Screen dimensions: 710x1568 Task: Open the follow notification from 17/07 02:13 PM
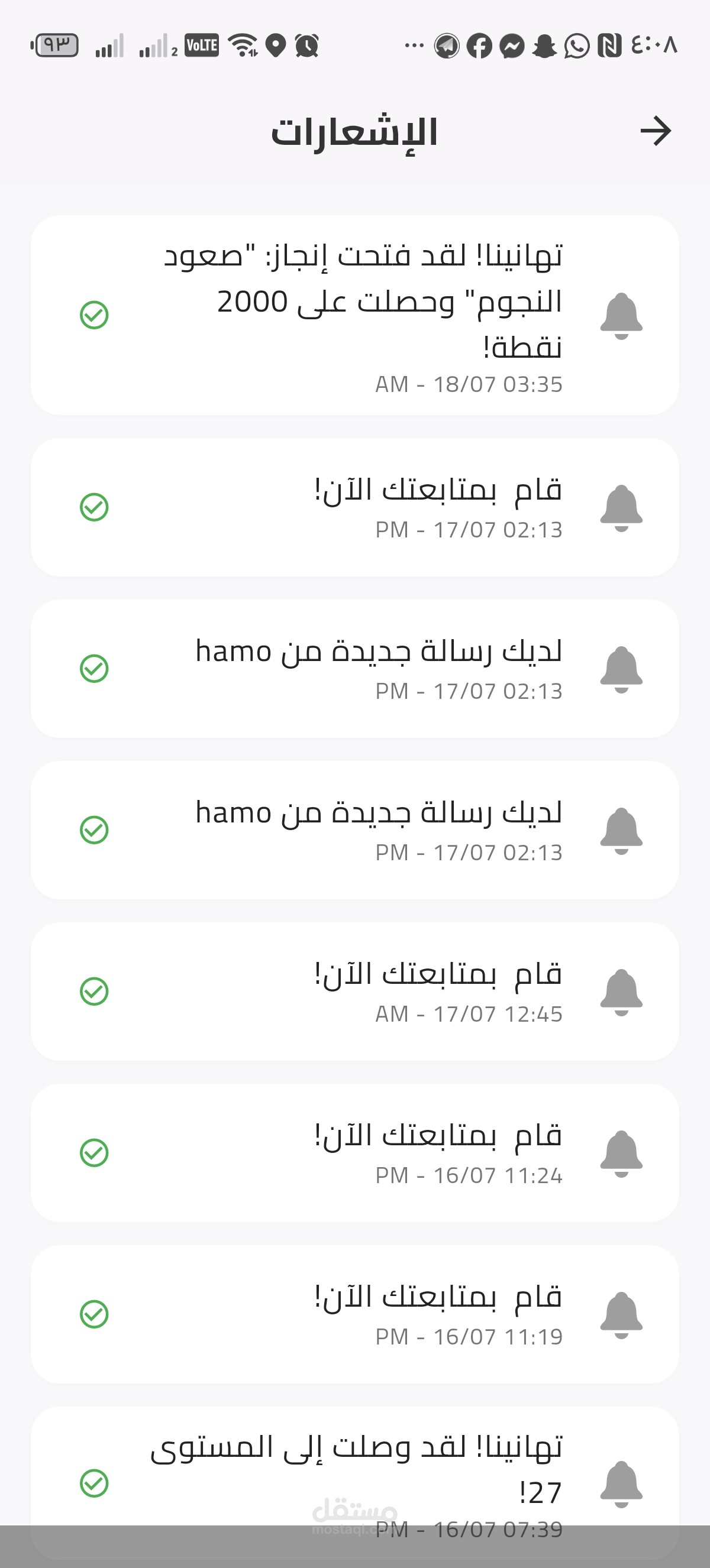tap(355, 507)
